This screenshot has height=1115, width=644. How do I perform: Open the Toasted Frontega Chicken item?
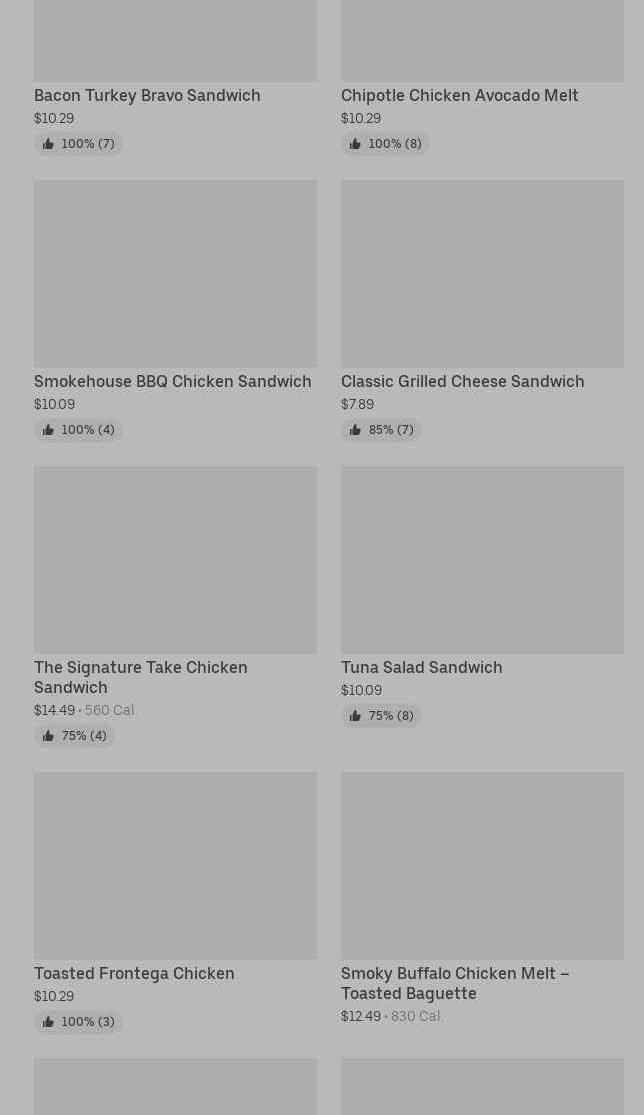click(175, 866)
